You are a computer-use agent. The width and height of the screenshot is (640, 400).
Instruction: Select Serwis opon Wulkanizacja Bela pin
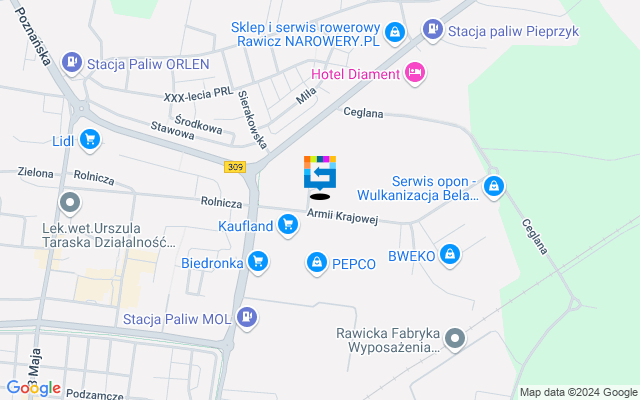493,186
